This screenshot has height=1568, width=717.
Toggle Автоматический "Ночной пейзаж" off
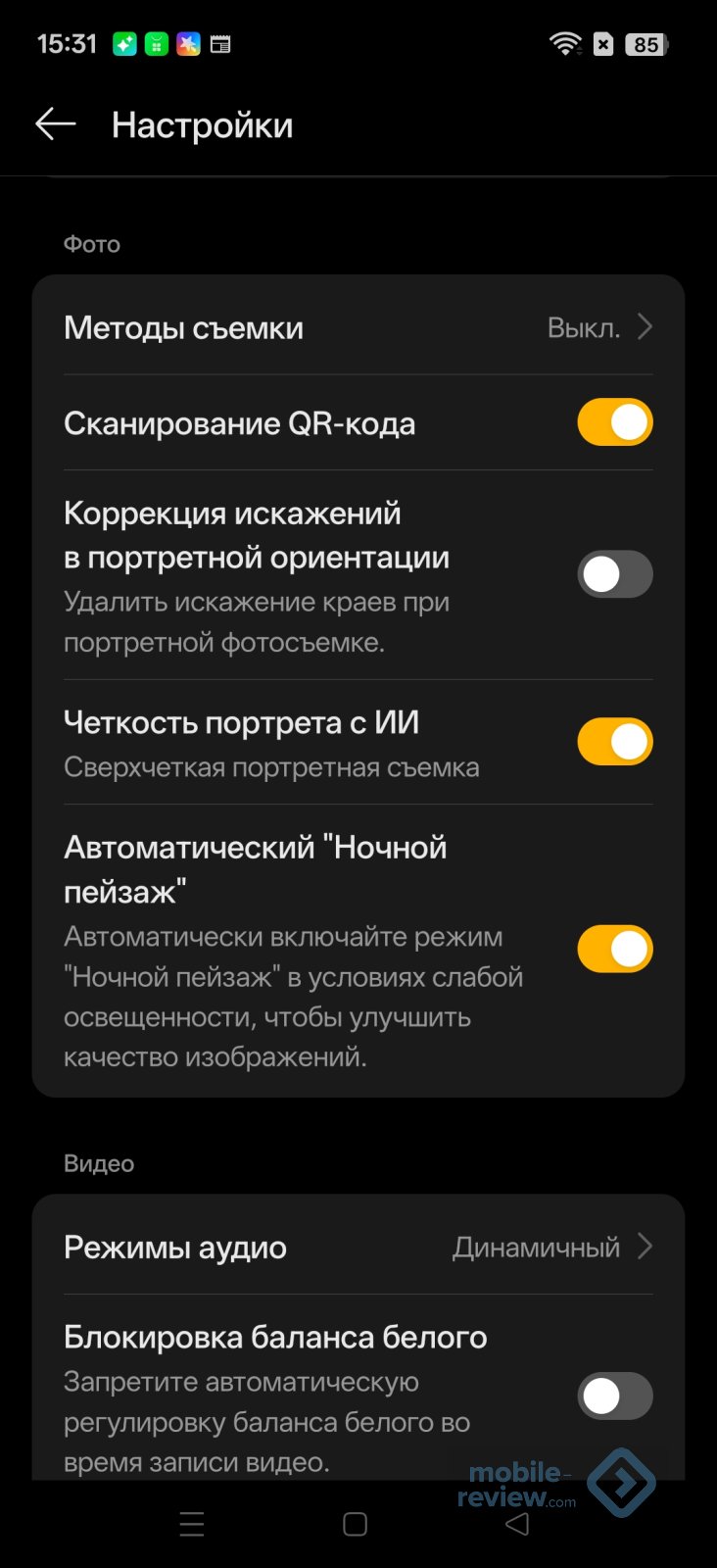[614, 950]
